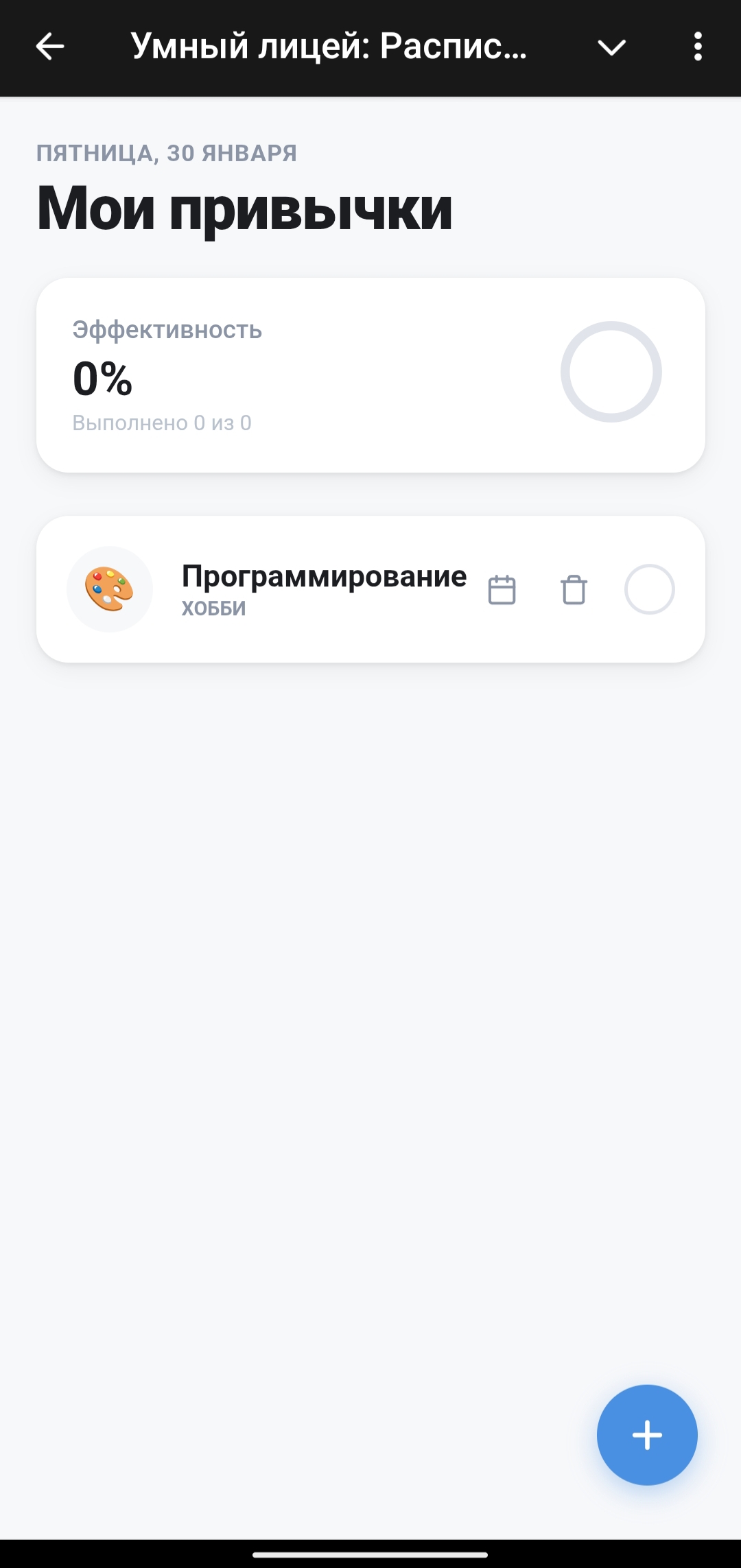741x1568 pixels.
Task: Click the downward chevron in the header
Action: tap(609, 47)
